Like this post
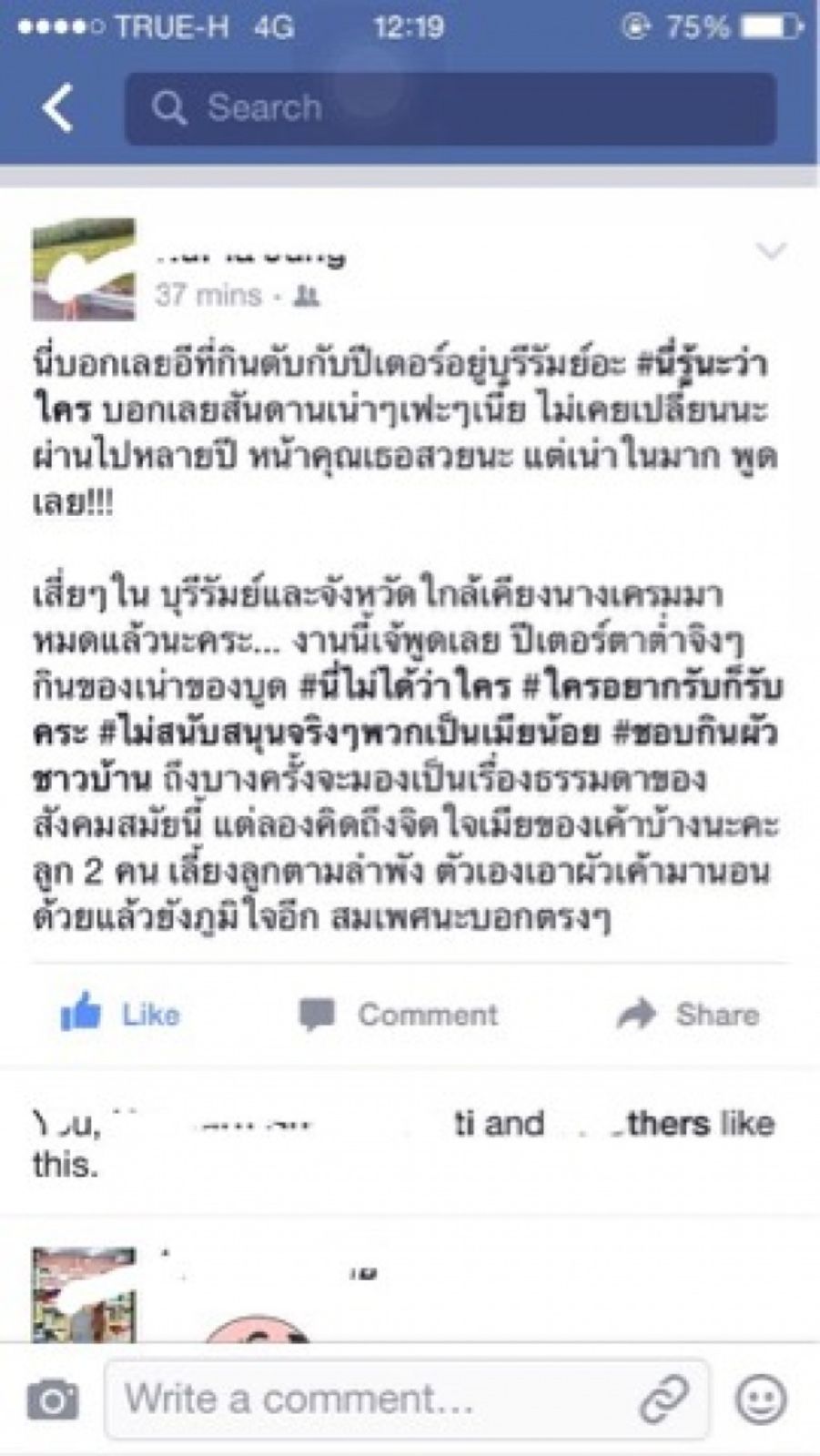 (121, 1014)
